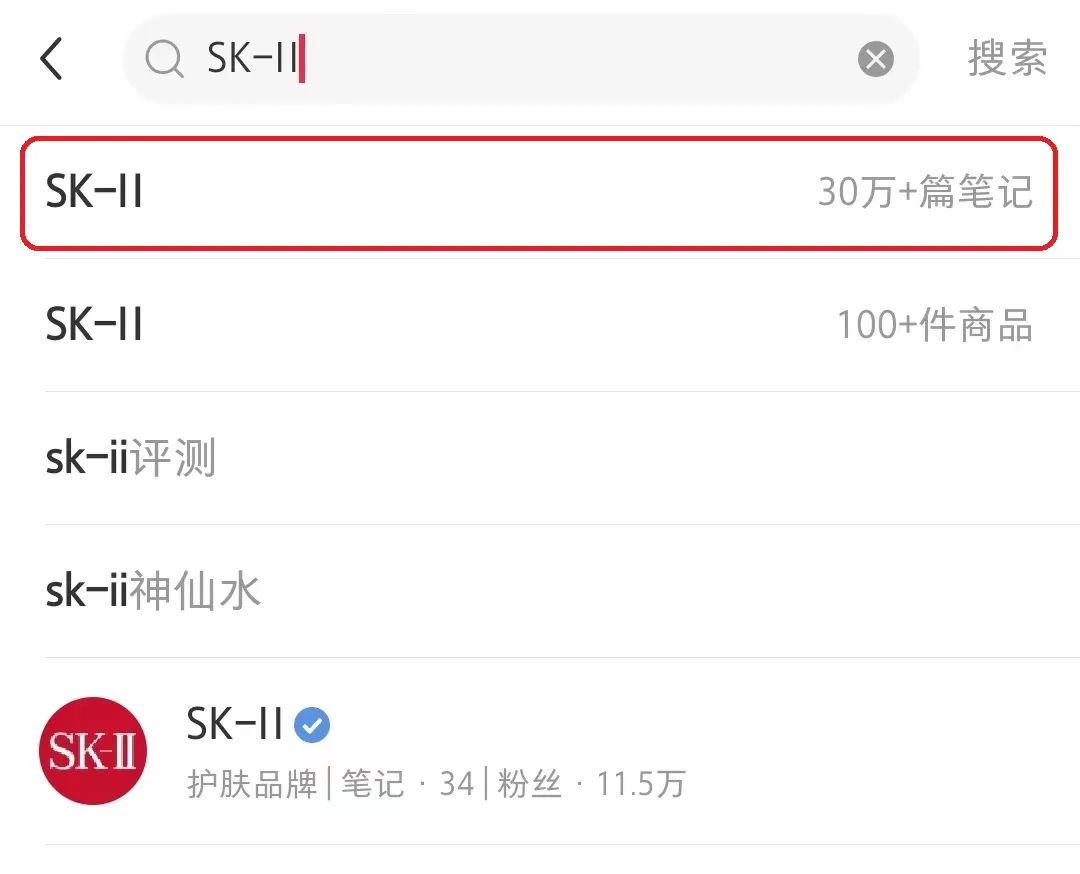The height and width of the screenshot is (874, 1080).
Task: Tap the 搜索 button
Action: coord(1006,60)
